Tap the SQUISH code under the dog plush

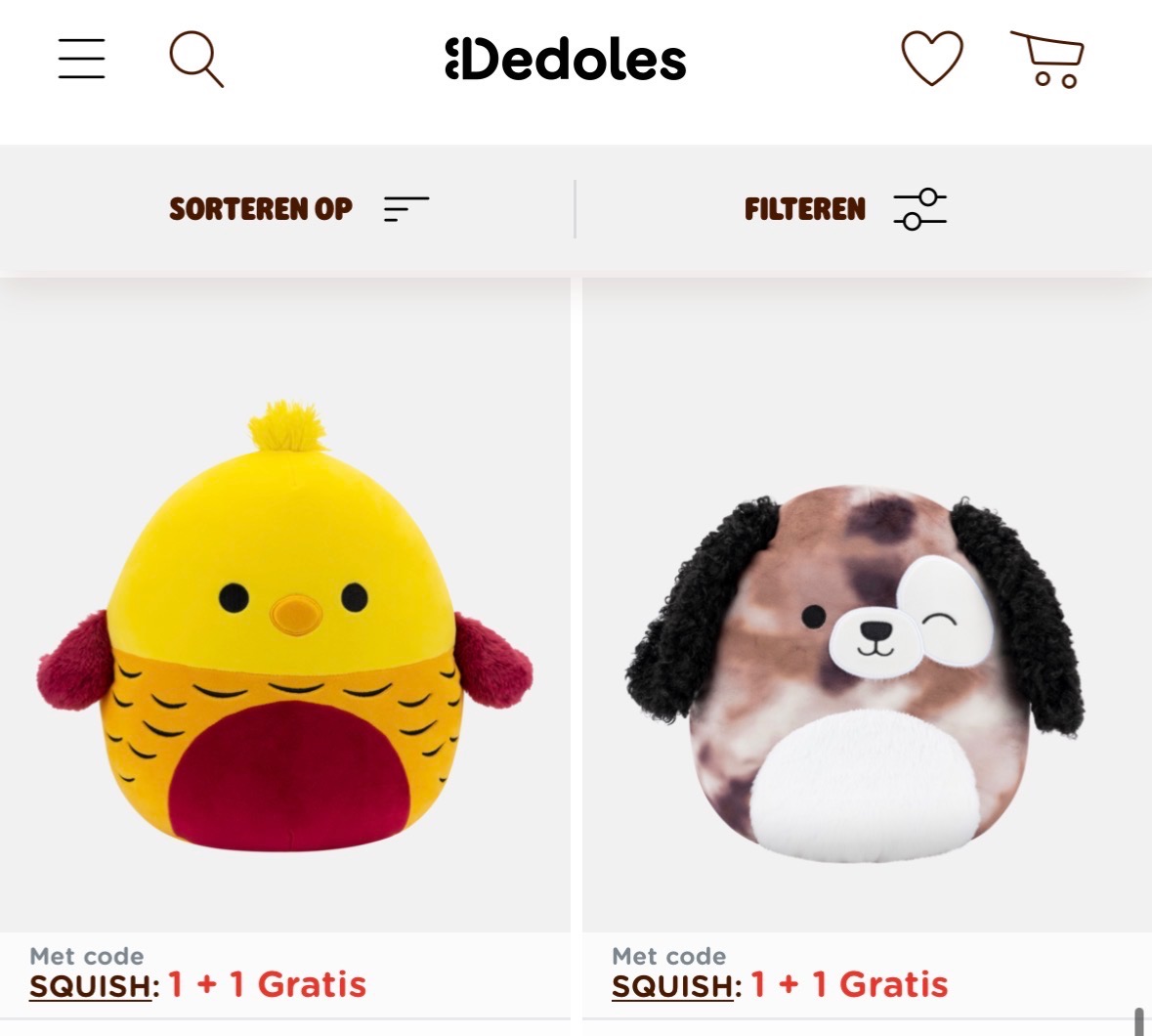[672, 986]
